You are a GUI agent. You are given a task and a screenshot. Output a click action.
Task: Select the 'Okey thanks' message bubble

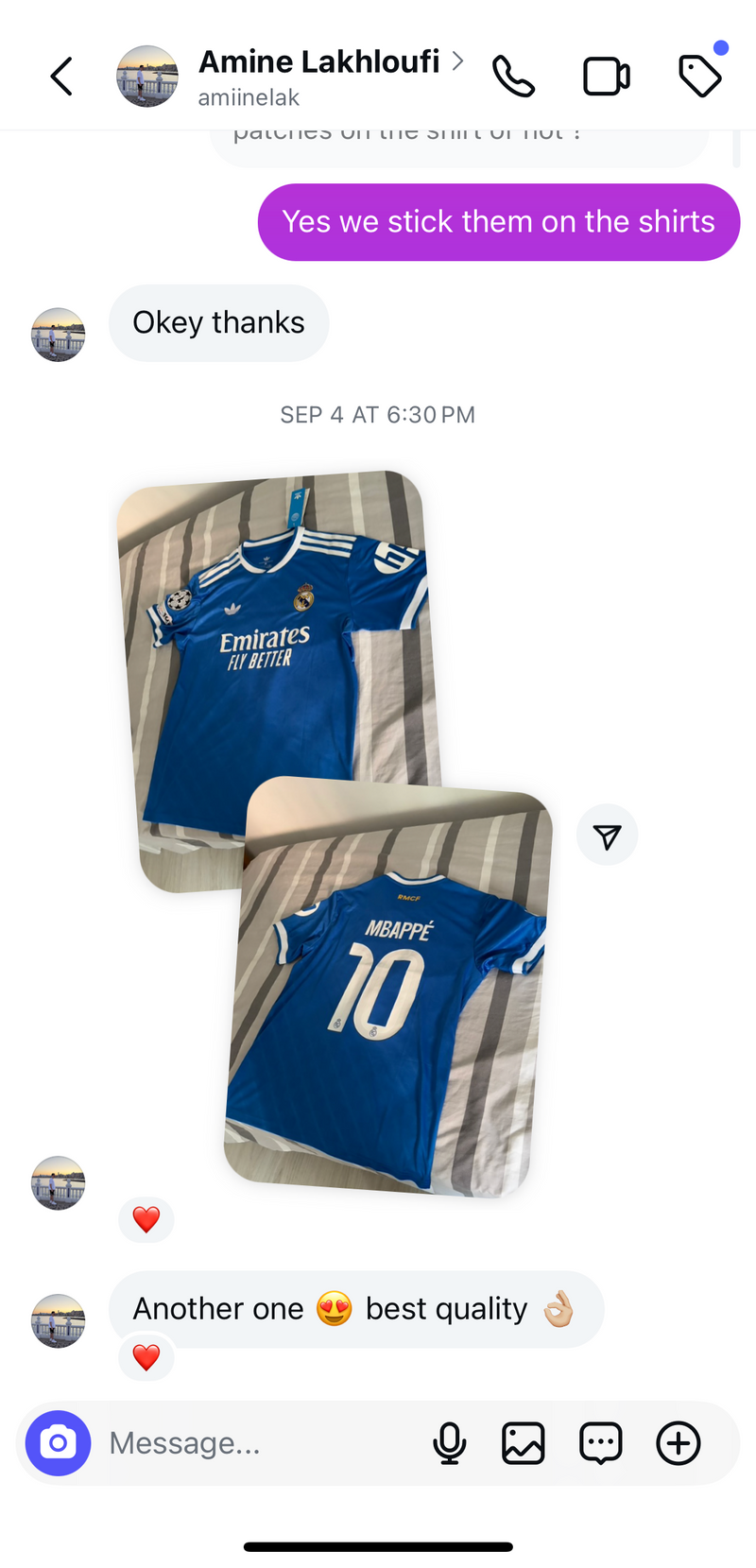218,322
